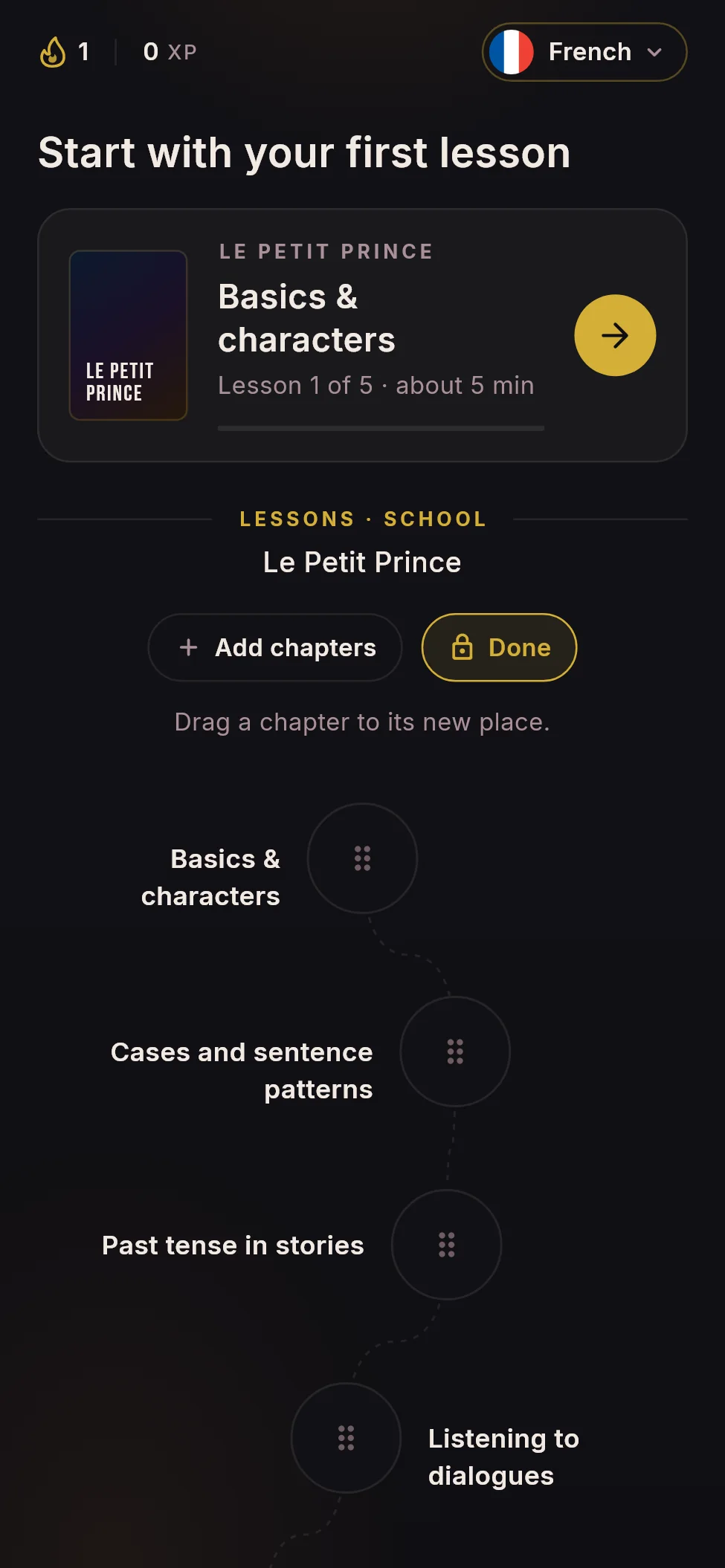
Task: Start the Basics & characters lesson arrow
Action: (x=615, y=335)
